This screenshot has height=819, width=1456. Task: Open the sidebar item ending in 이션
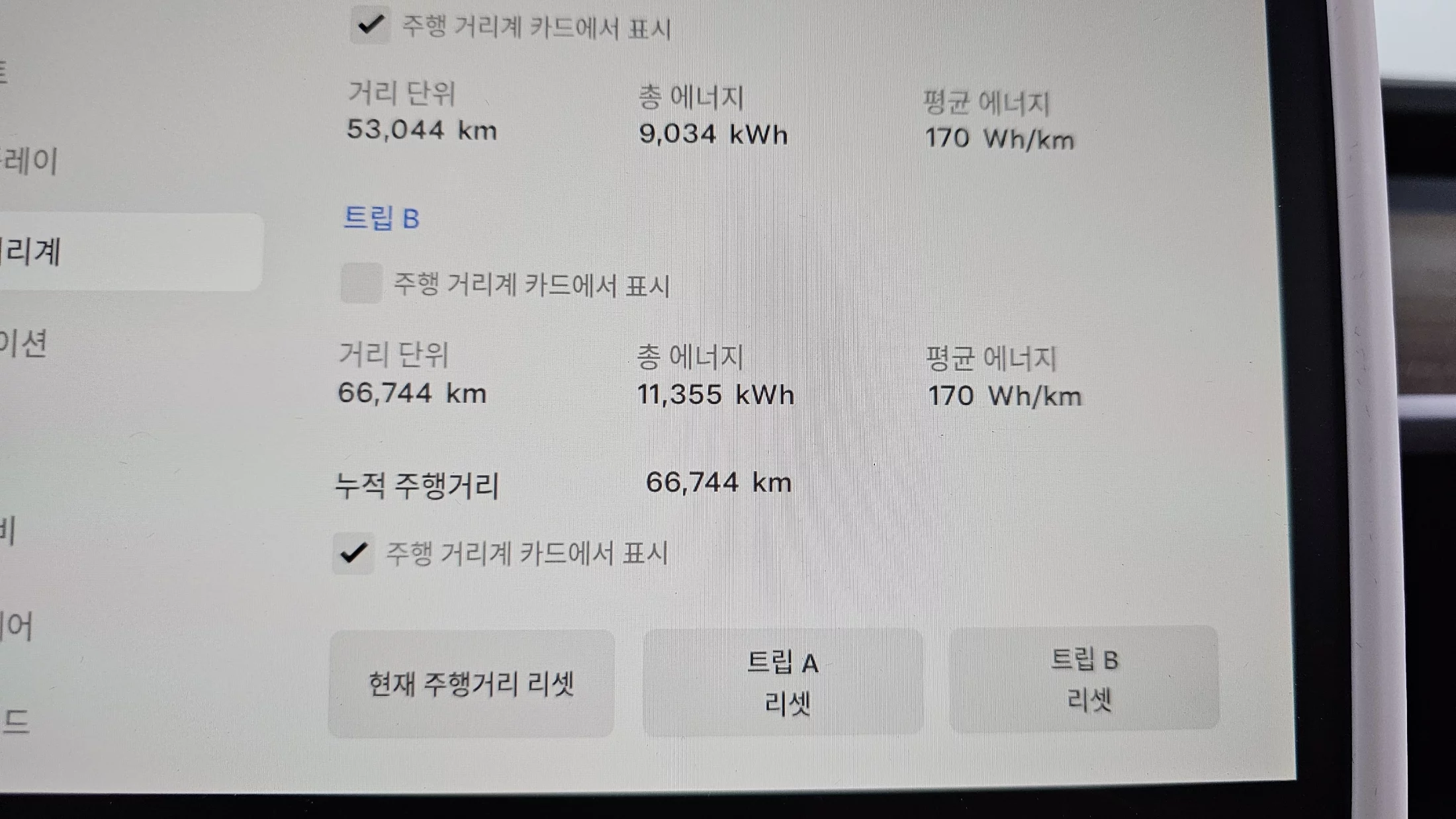point(24,343)
